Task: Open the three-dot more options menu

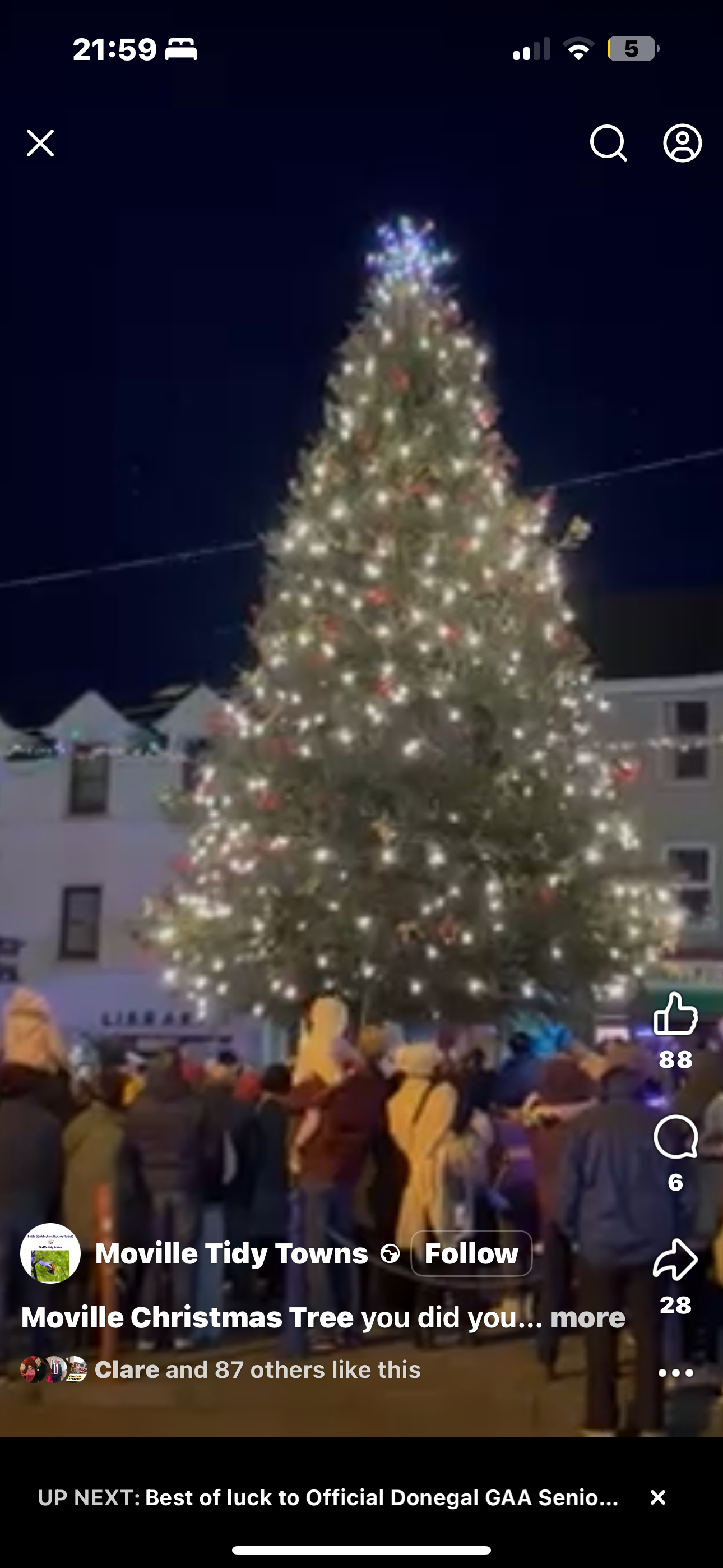Action: [x=675, y=1373]
